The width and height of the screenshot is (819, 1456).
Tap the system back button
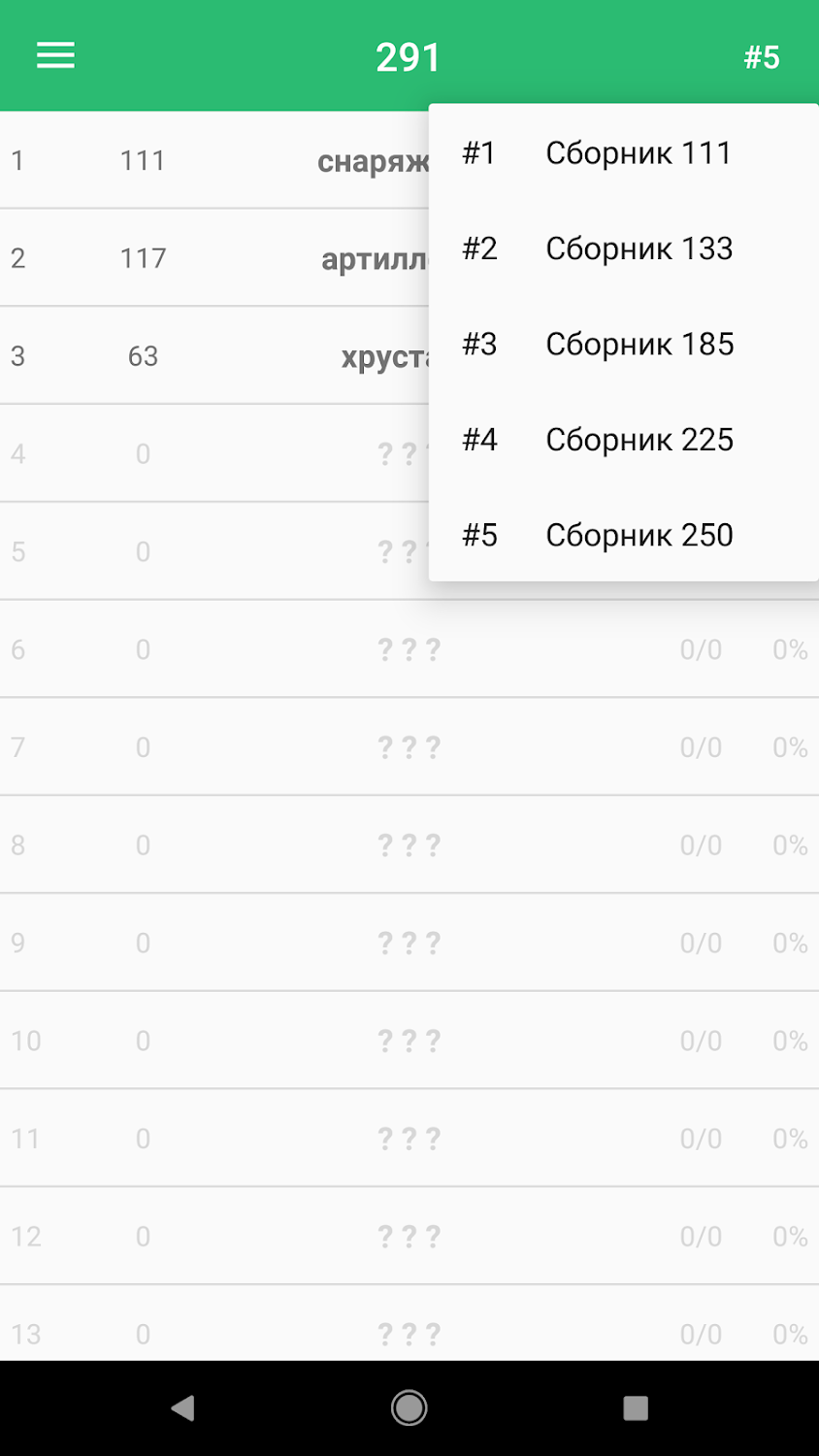click(x=182, y=1408)
